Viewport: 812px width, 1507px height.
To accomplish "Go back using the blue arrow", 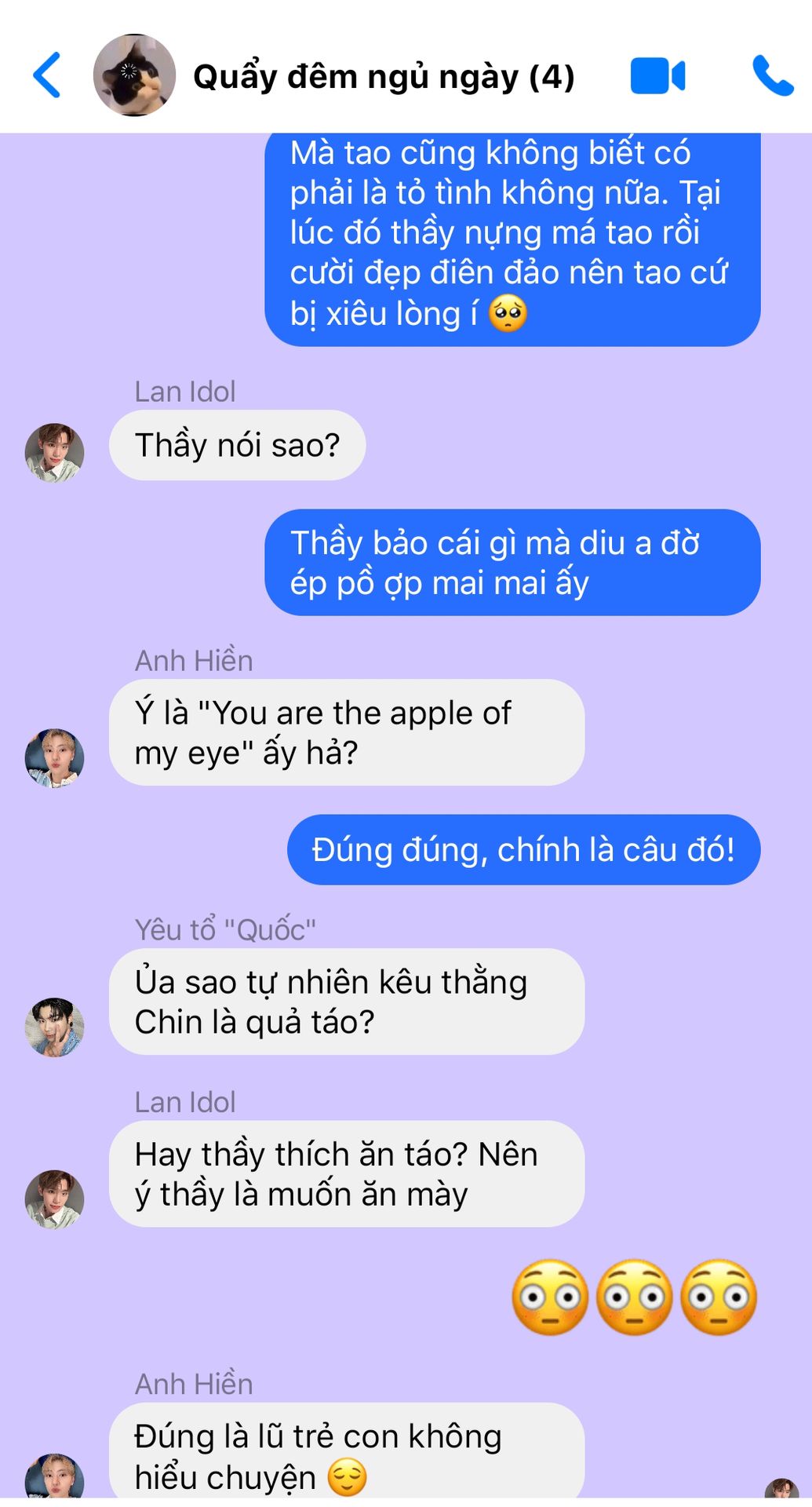I will 47,75.
